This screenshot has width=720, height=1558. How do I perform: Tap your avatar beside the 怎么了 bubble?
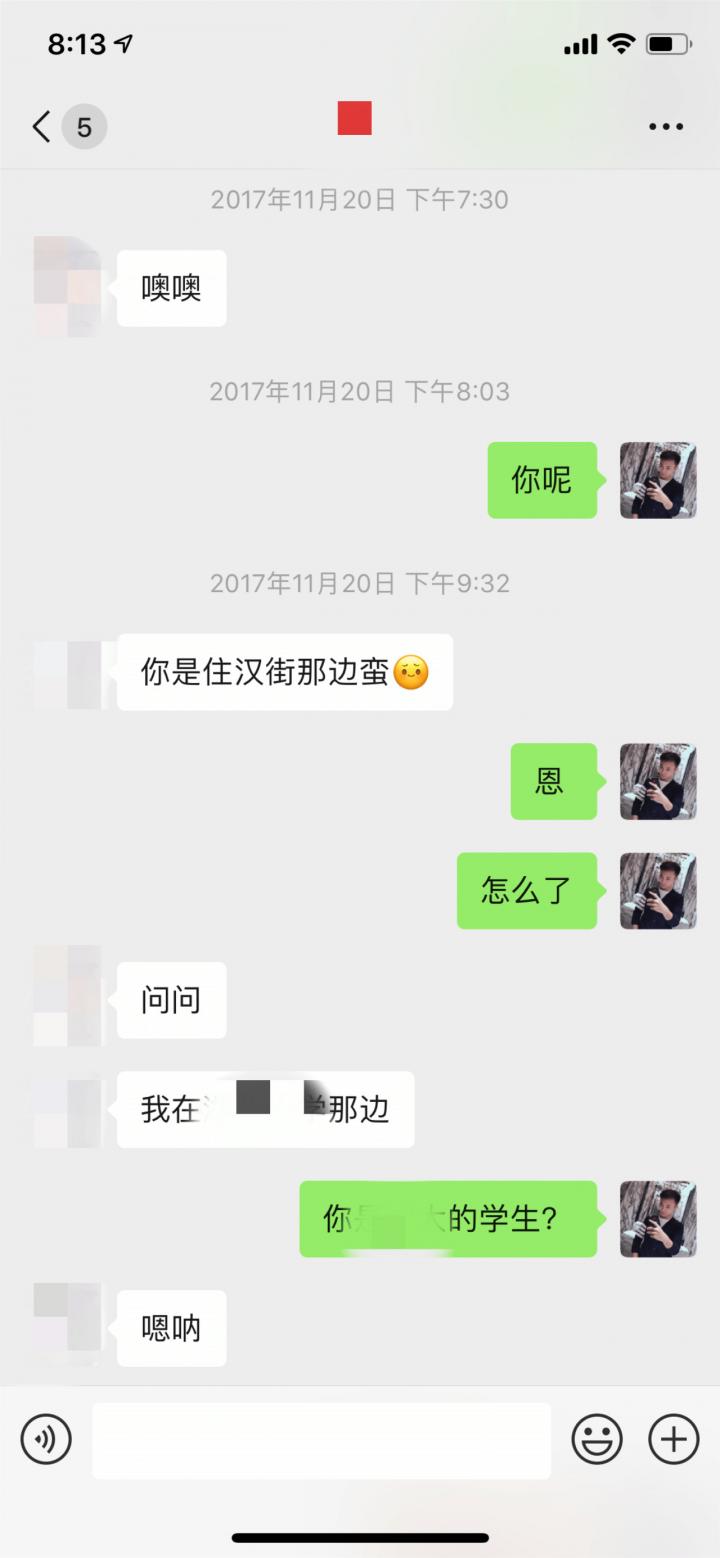tap(657, 891)
